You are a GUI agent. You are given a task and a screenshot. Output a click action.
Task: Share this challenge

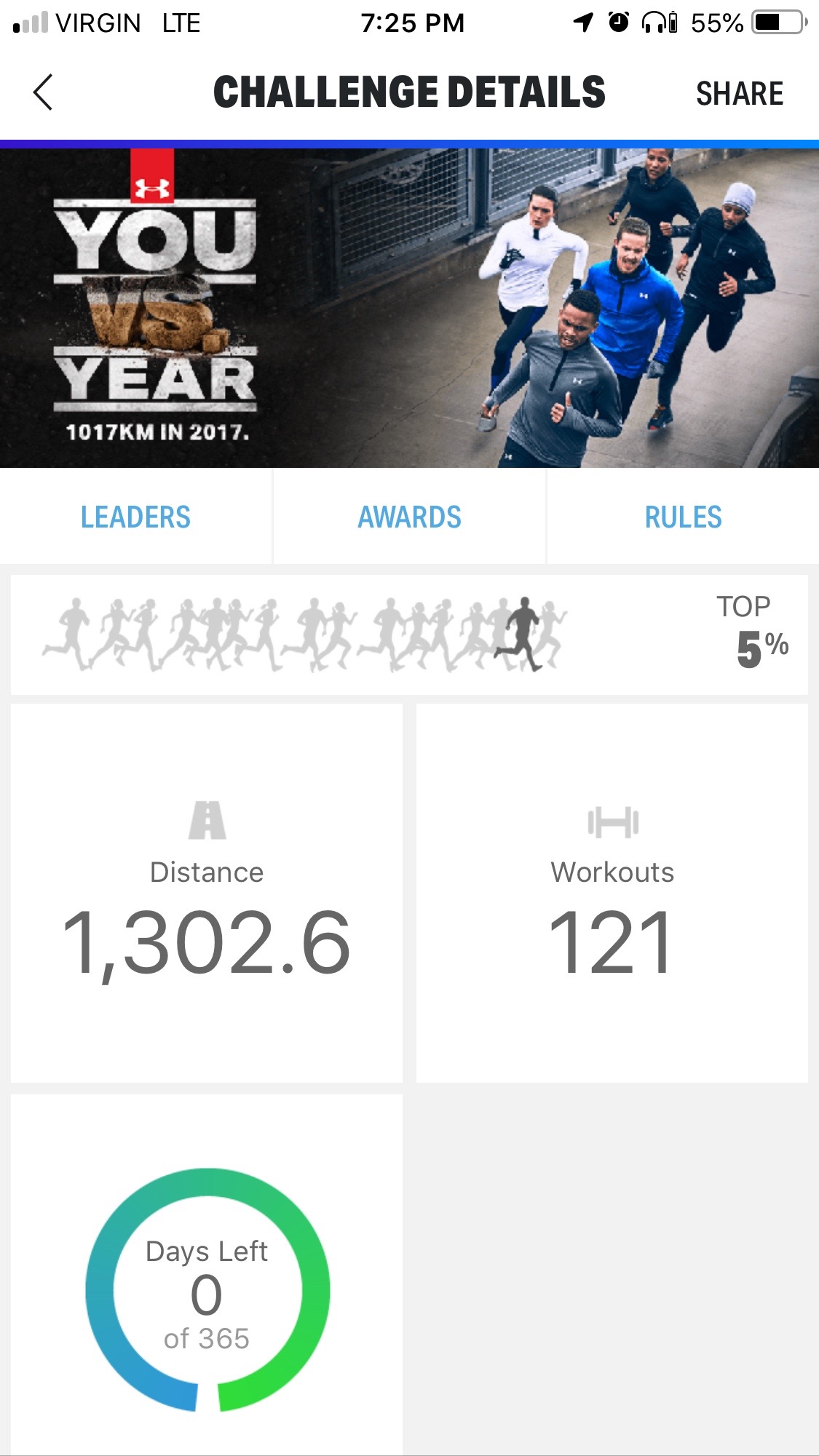click(739, 94)
